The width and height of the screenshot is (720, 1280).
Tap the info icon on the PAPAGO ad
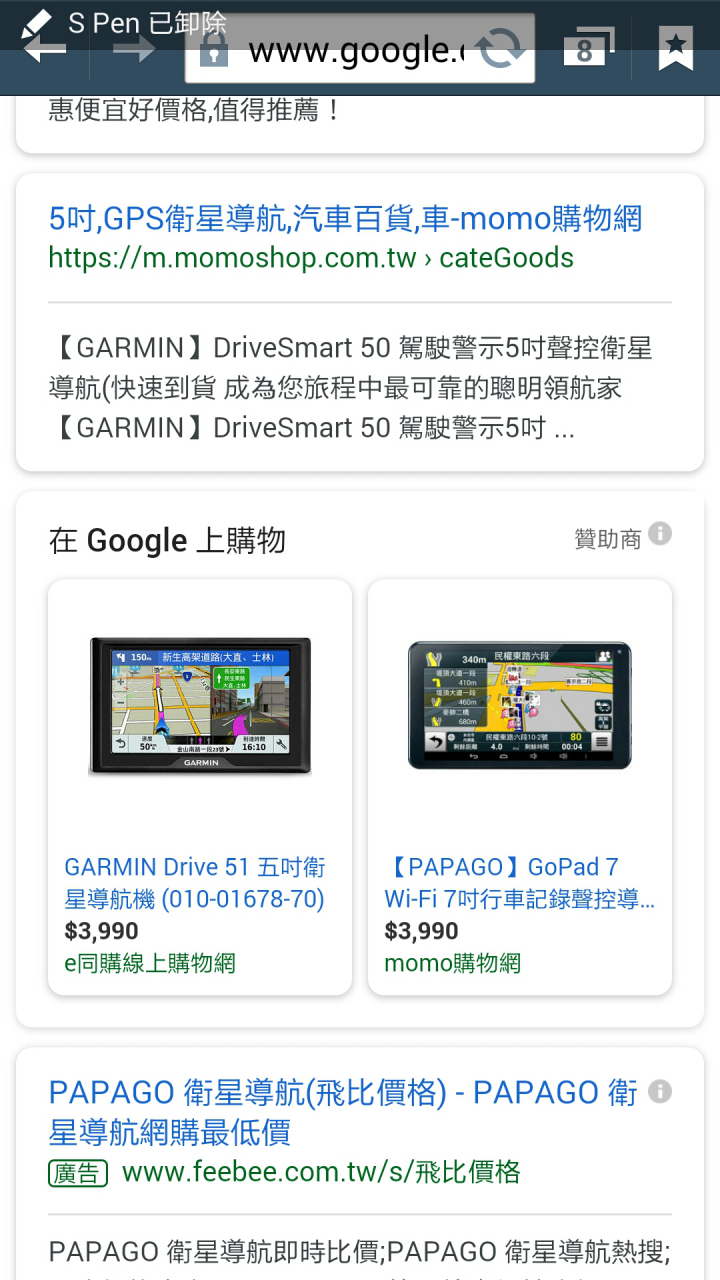click(660, 1091)
